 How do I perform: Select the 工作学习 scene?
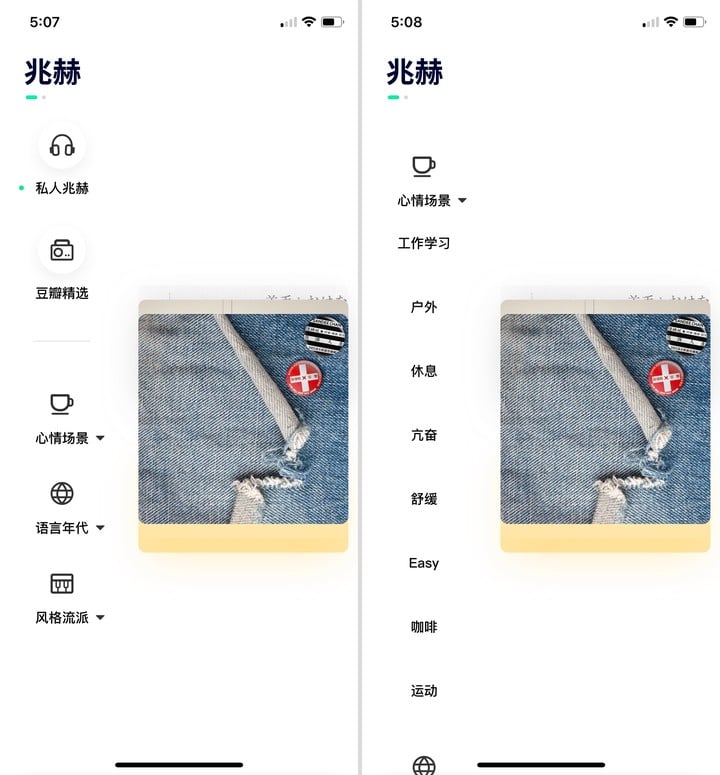(424, 243)
